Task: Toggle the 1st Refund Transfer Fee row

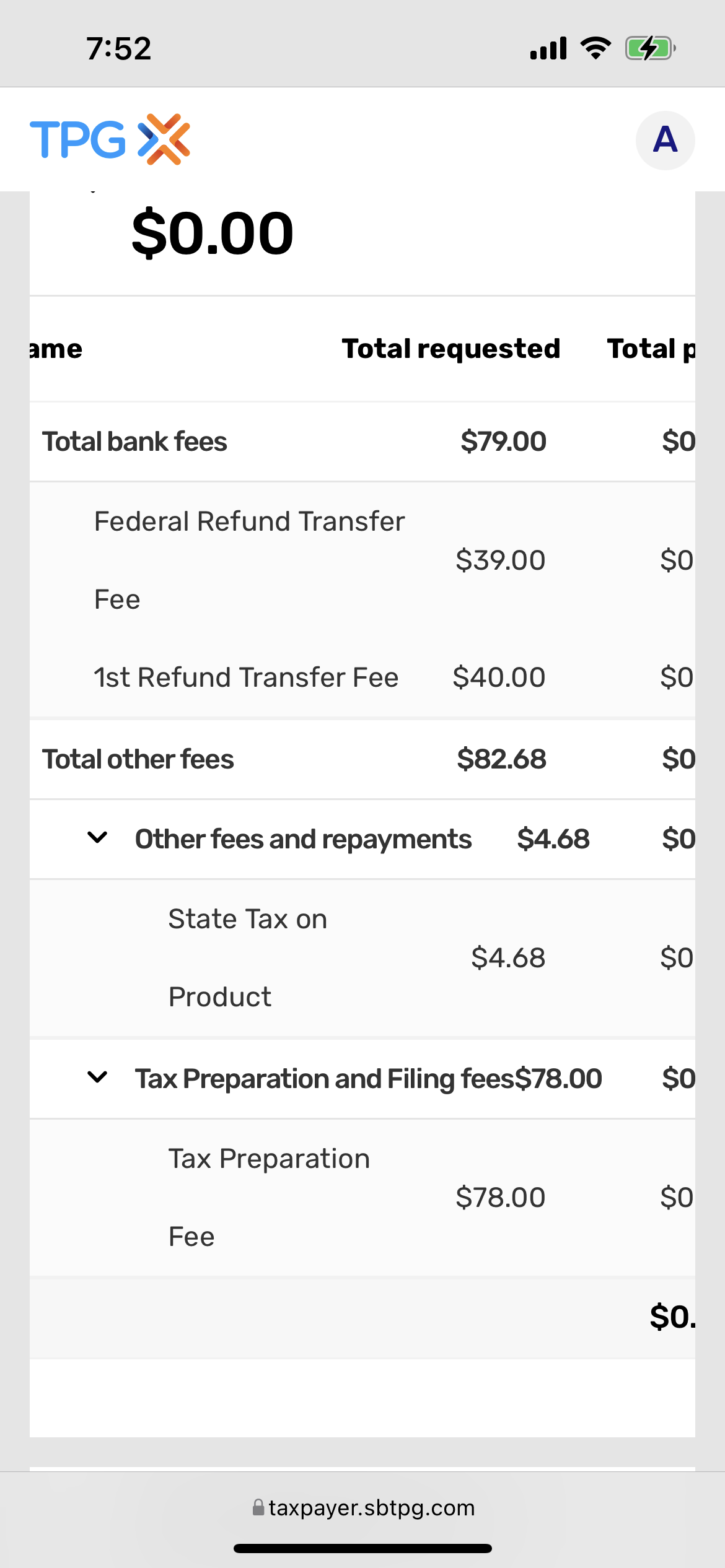Action: [x=246, y=677]
